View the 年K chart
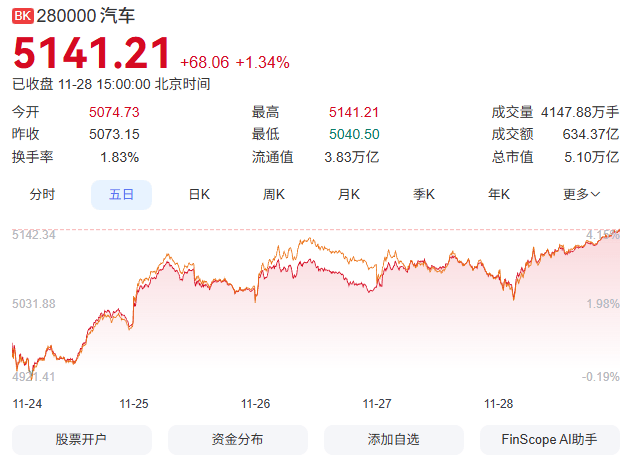This screenshot has height=458, width=633. [499, 195]
